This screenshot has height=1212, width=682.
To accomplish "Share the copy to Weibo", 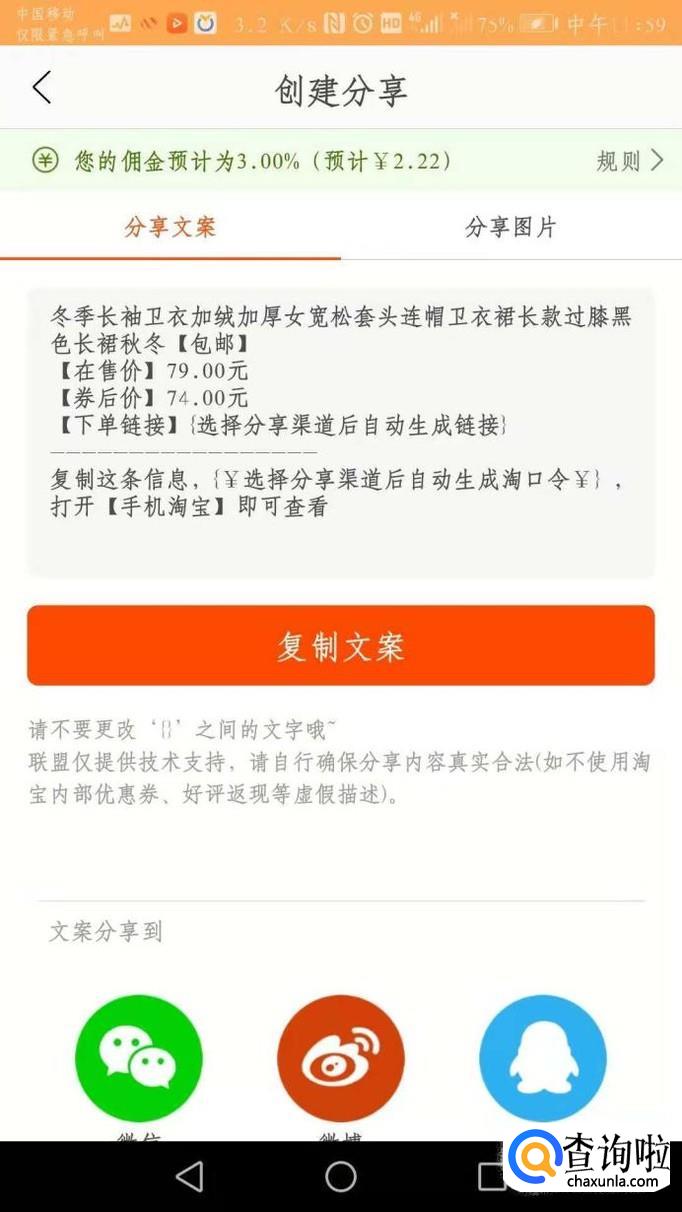I will click(341, 1058).
